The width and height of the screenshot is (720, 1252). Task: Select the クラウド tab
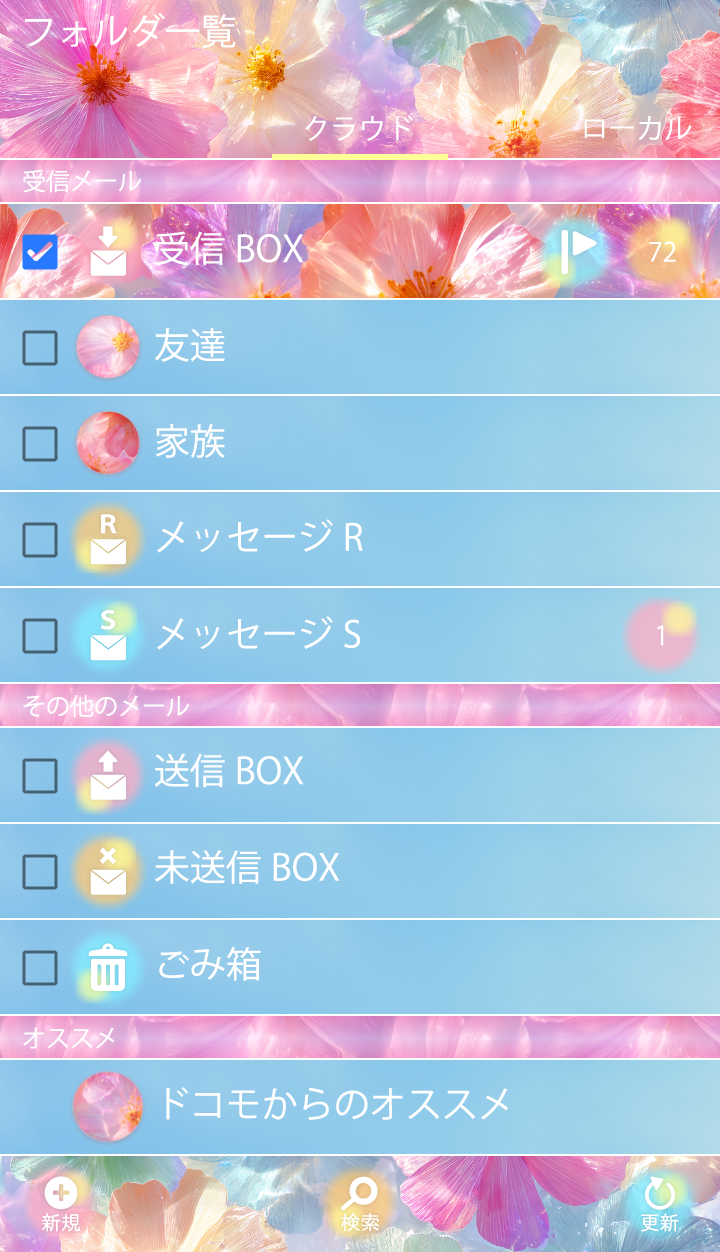[x=359, y=128]
